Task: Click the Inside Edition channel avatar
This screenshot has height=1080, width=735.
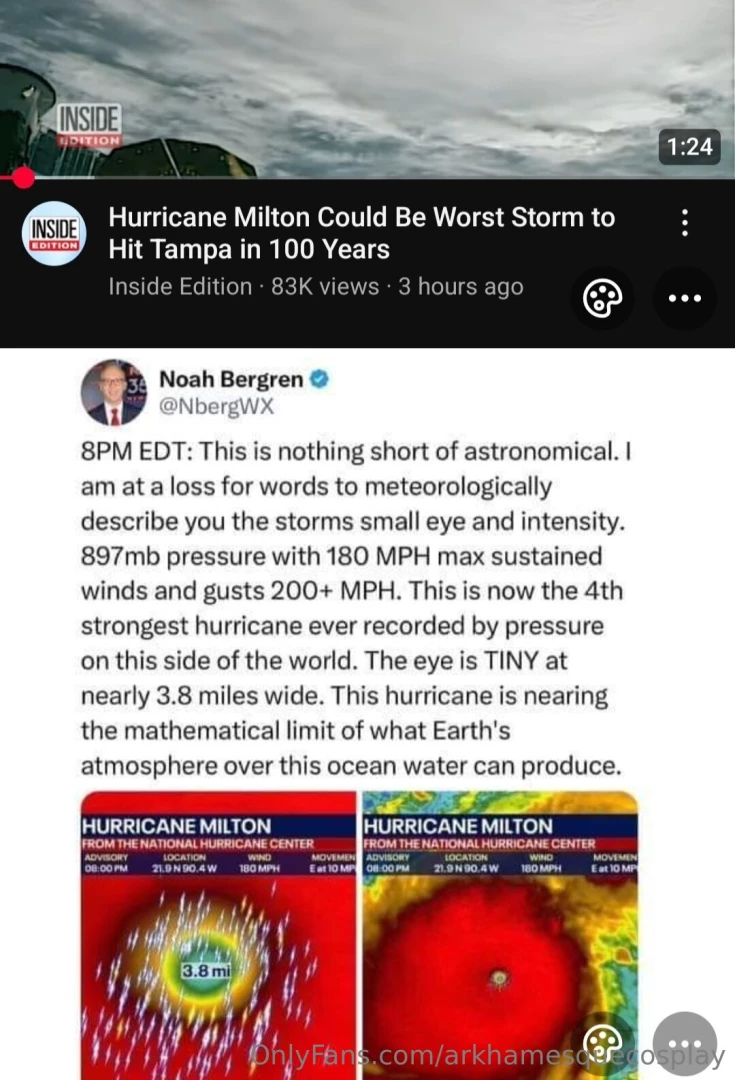Action: click(x=54, y=234)
